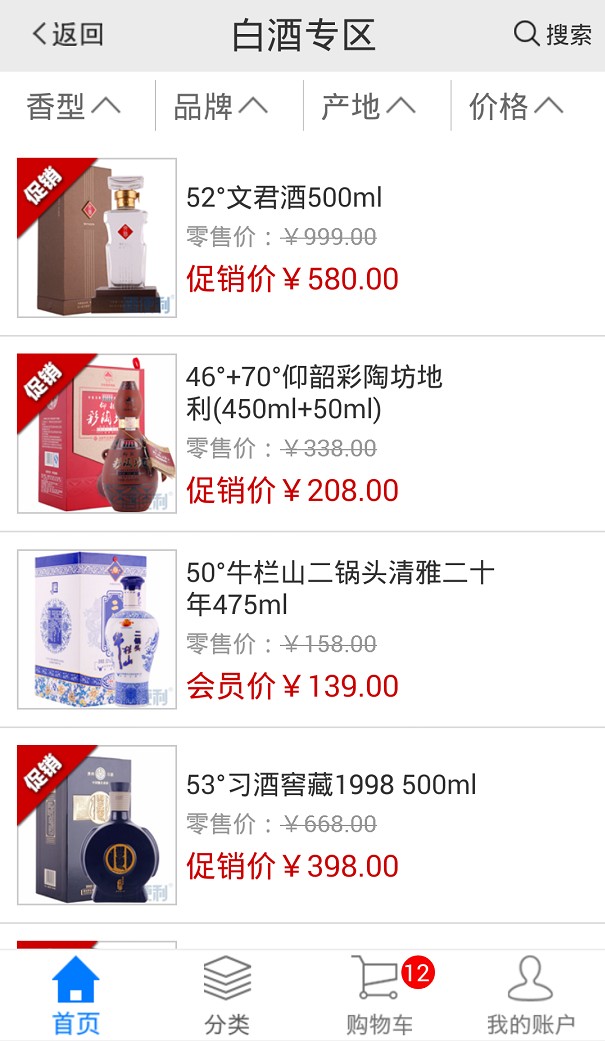Go back using the 返回 button
This screenshot has height=1041, width=605.
68,34
